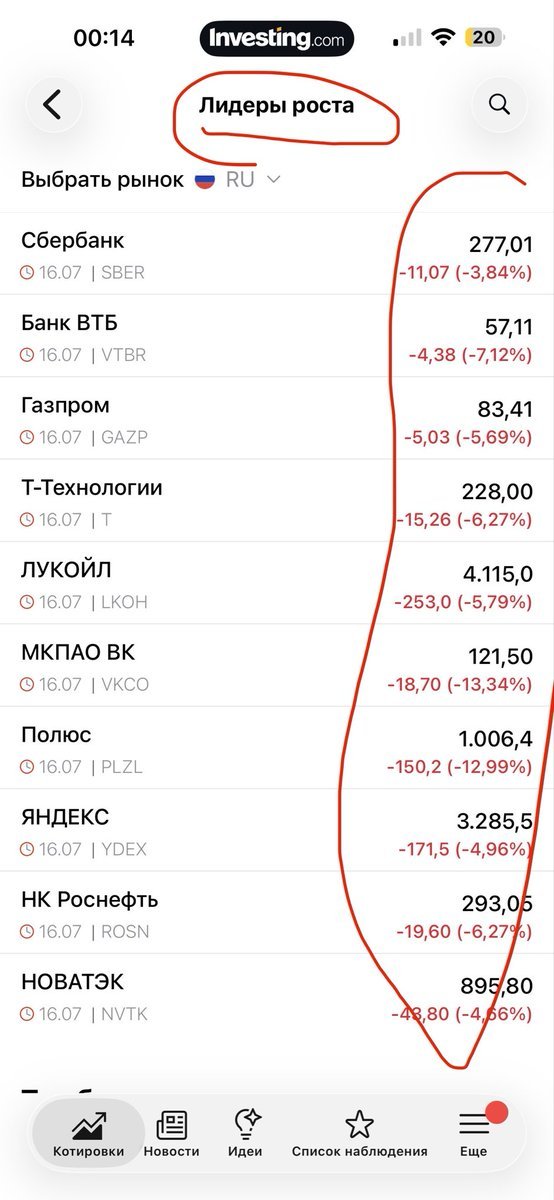Select the НК Роснефть row
Screen dimensions: 554x1200
(277, 912)
